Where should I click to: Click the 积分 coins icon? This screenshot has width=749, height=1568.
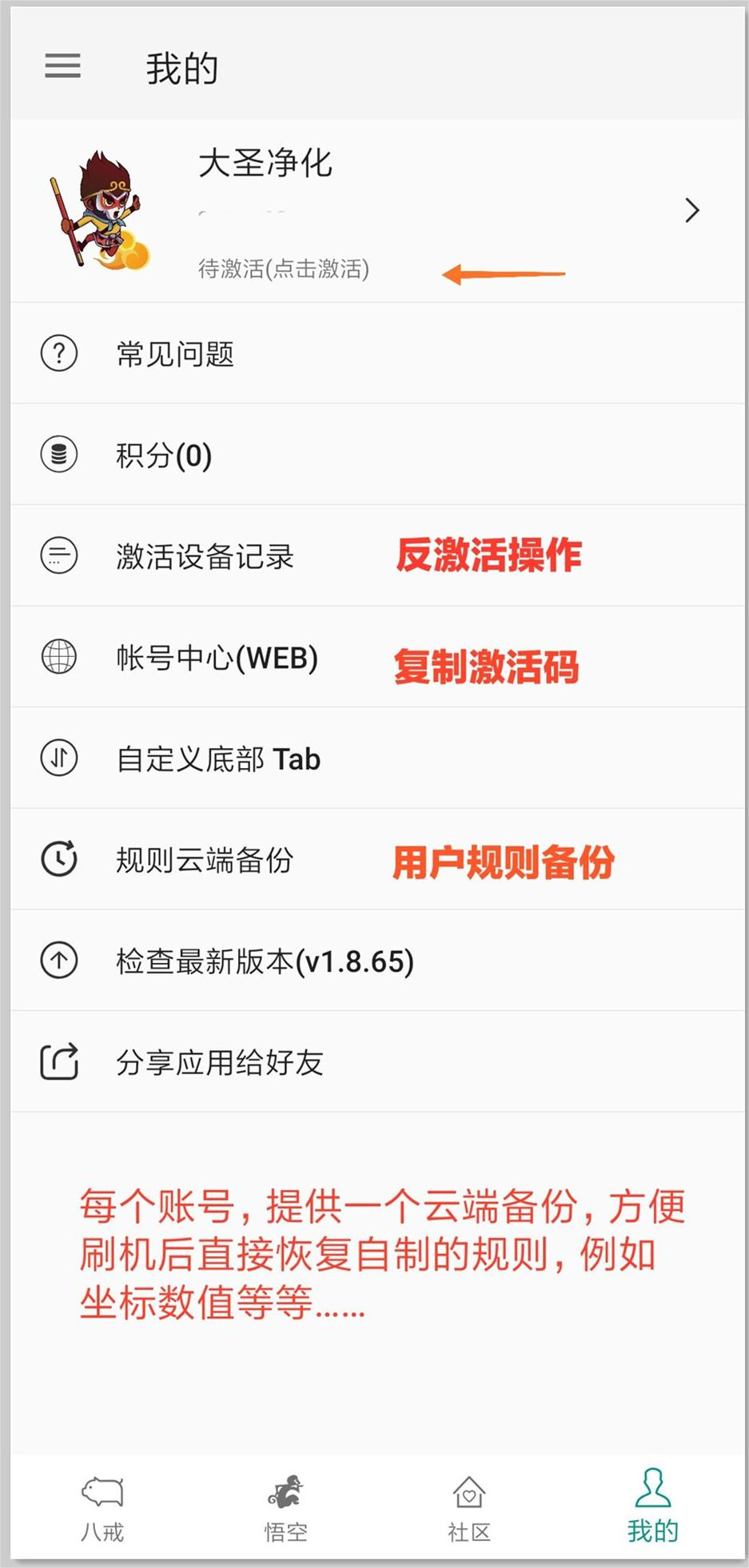point(58,454)
